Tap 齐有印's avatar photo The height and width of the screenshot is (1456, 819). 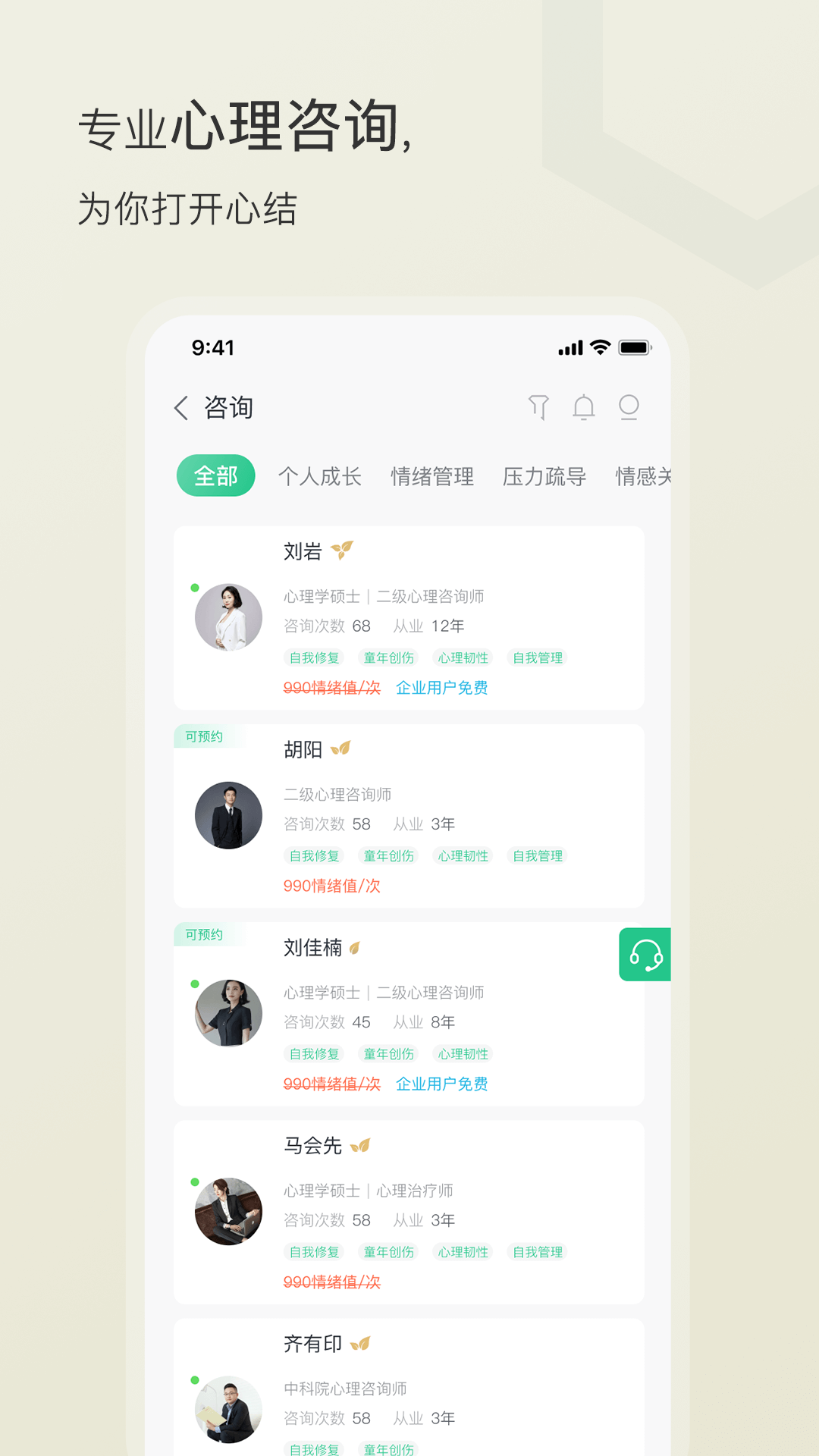tap(227, 1408)
